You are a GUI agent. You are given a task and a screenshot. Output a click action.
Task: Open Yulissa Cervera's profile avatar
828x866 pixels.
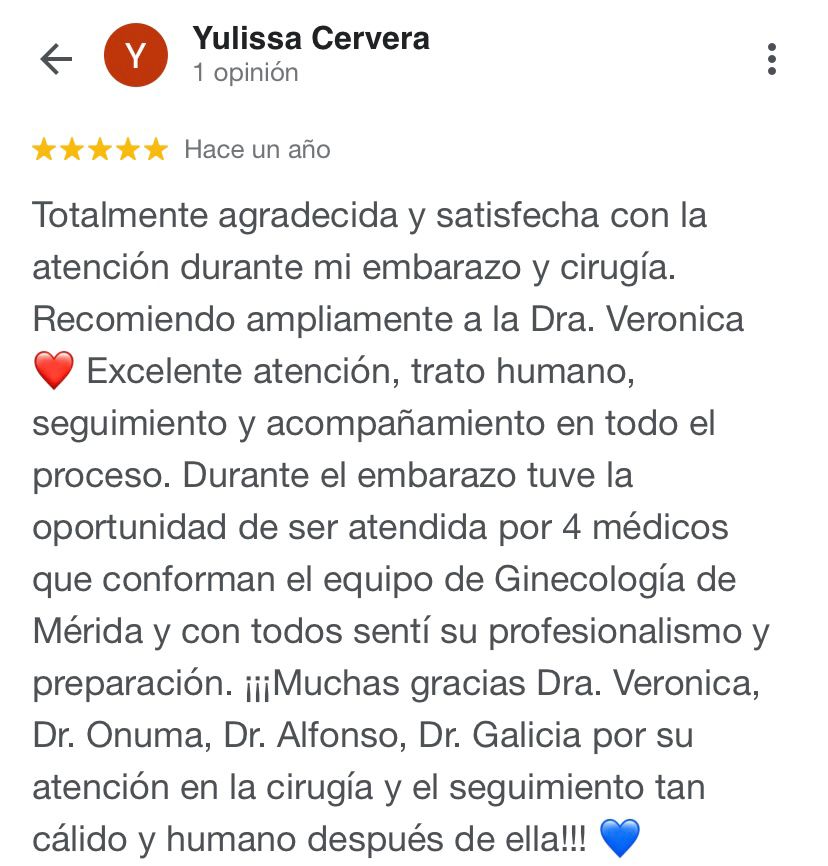tap(135, 56)
